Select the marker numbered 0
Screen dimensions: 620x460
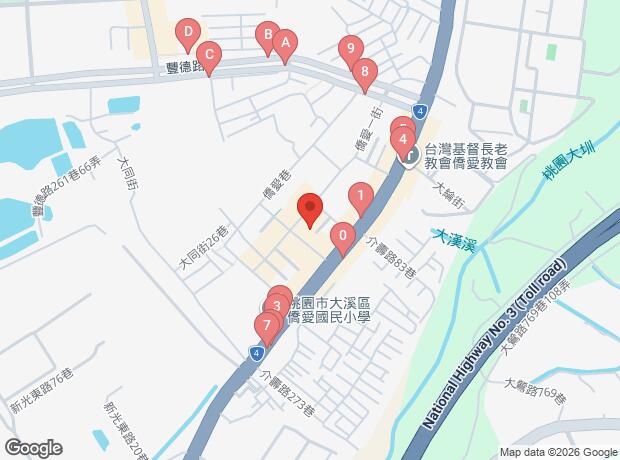(343, 237)
